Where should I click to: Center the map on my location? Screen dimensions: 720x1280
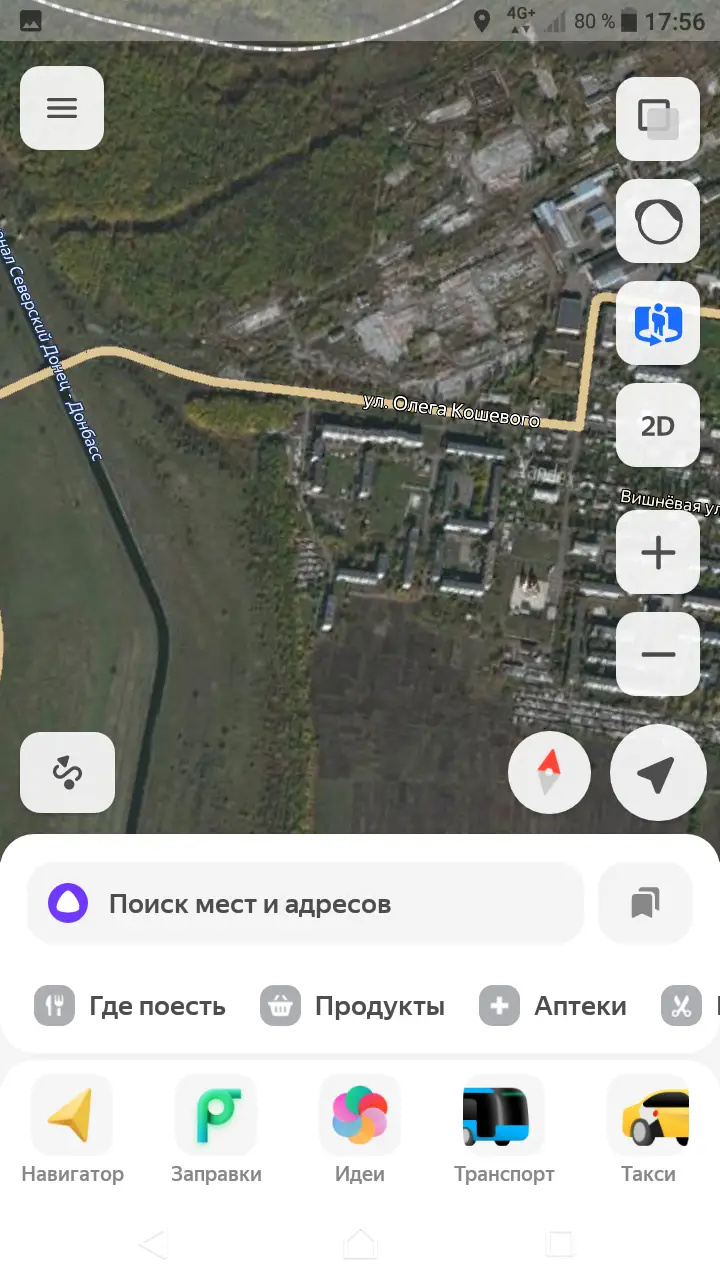click(x=657, y=773)
